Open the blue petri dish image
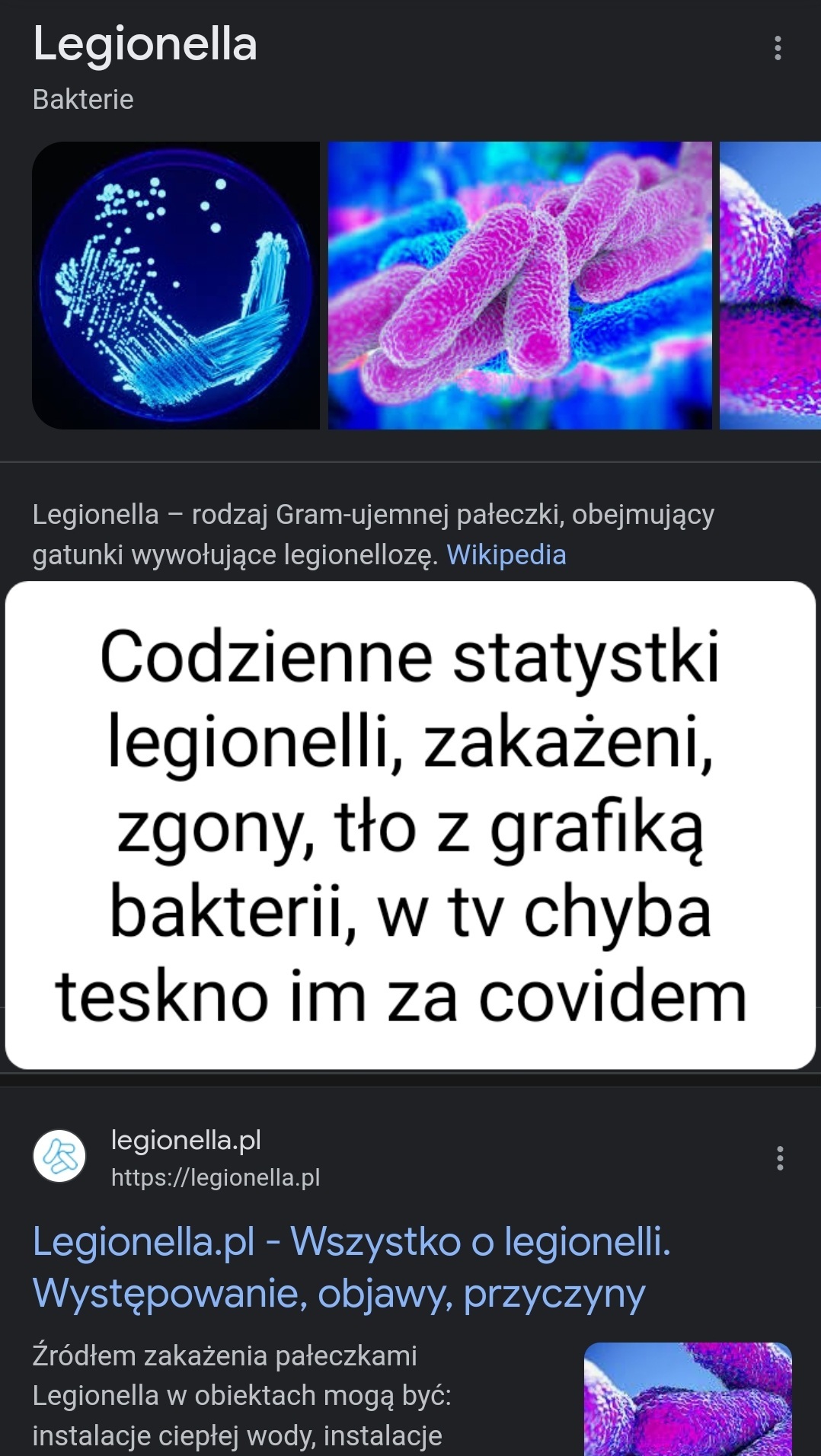This screenshot has height=1456, width=821. click(176, 286)
